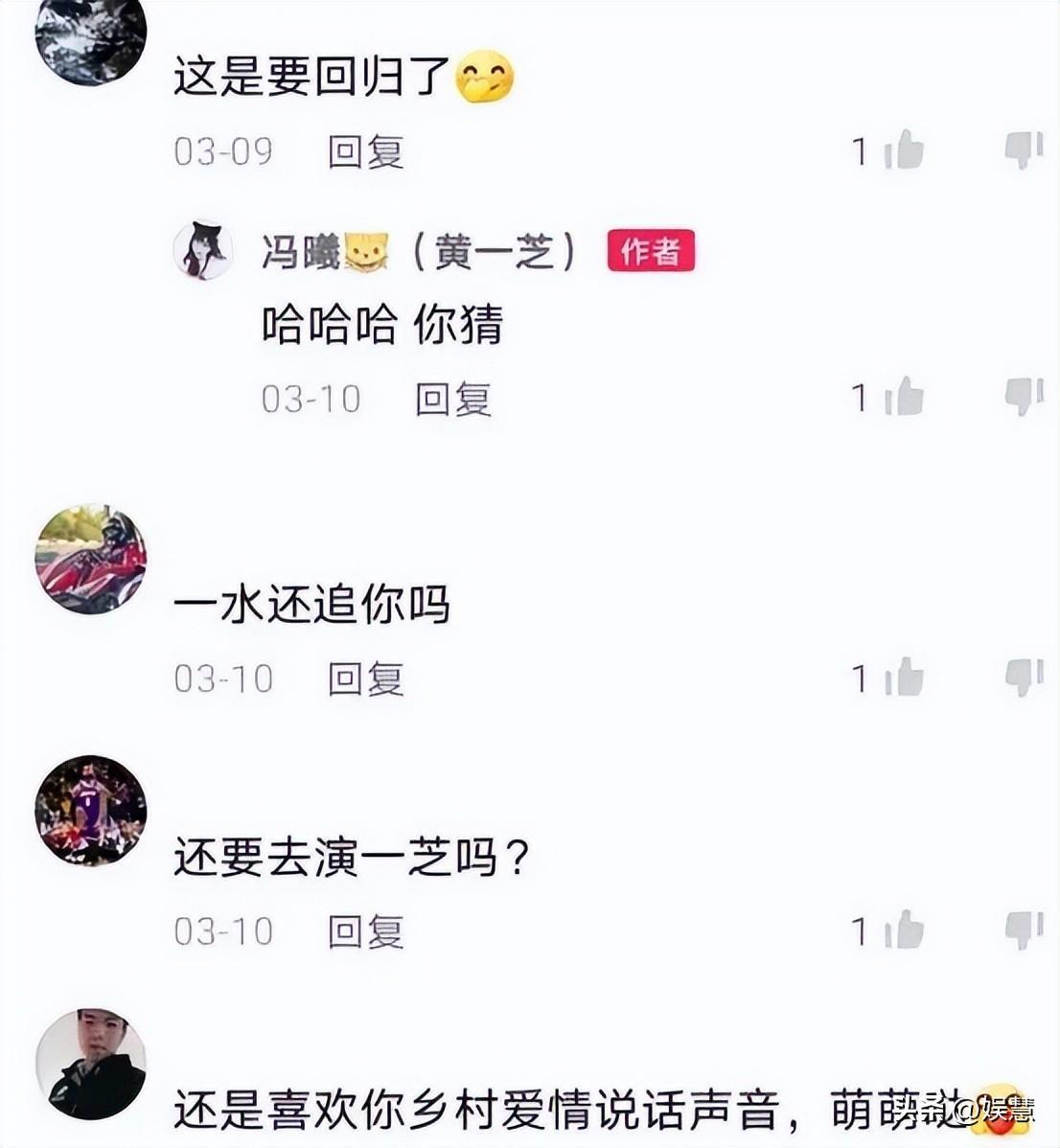Open avatar of the 还要去演一芝吗 commenter

(90, 811)
